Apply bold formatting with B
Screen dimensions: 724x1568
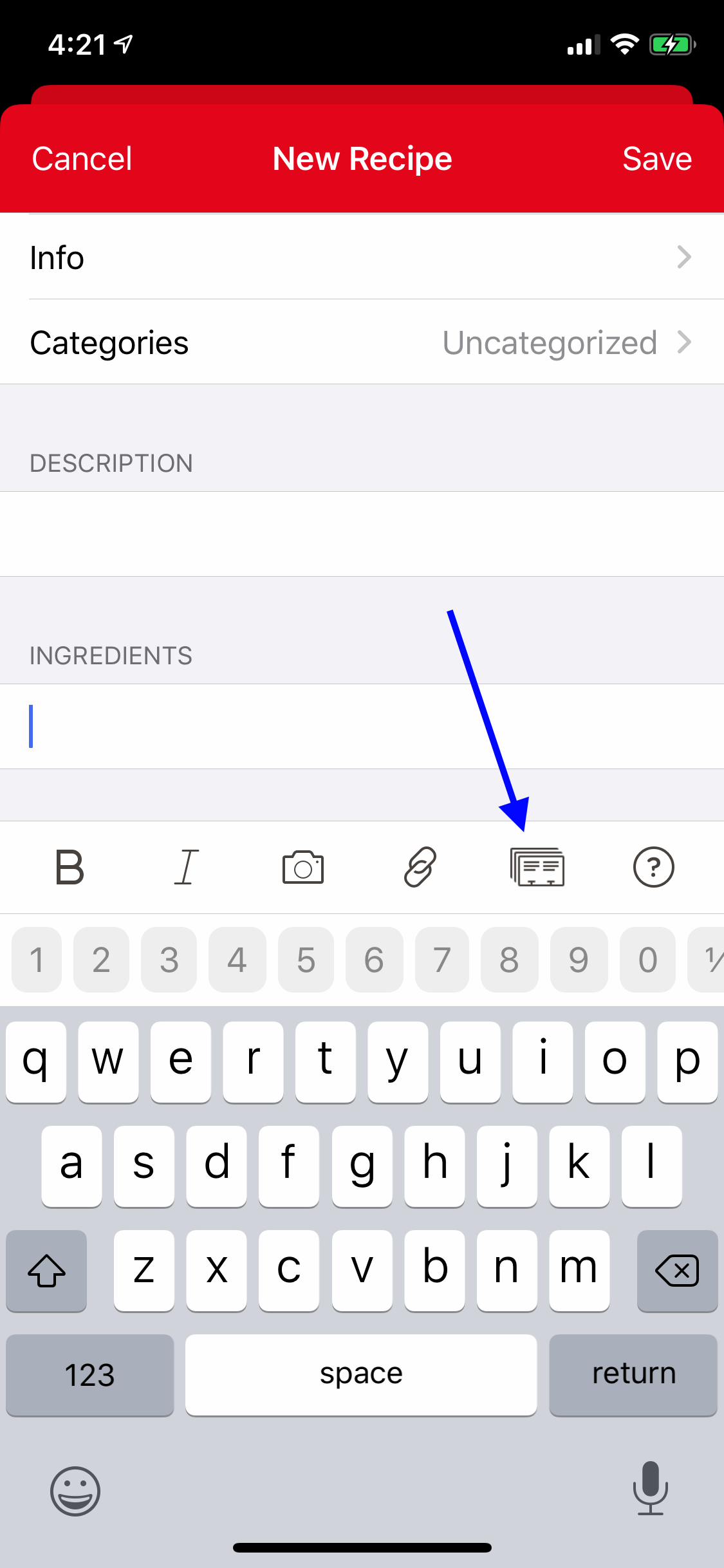click(x=70, y=867)
